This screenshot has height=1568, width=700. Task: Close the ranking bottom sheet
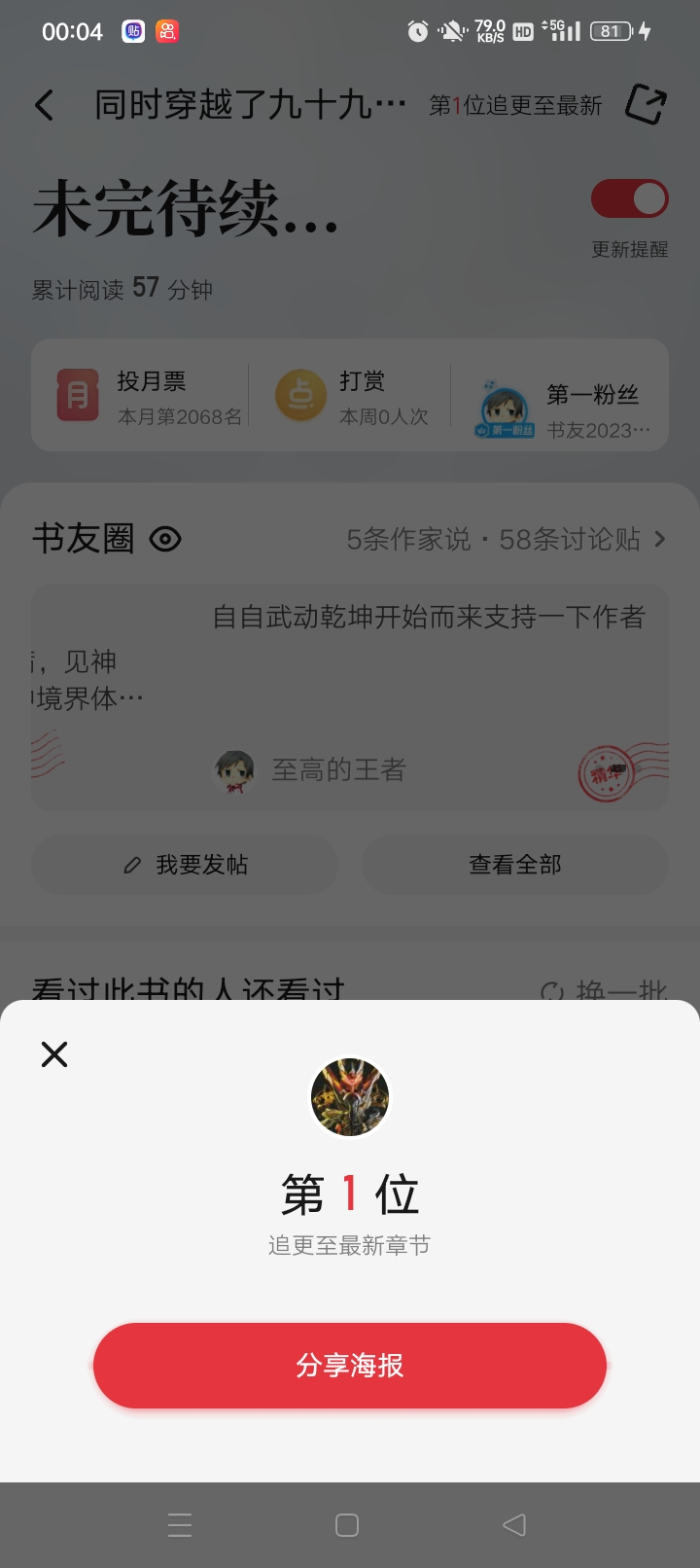[x=54, y=1054]
